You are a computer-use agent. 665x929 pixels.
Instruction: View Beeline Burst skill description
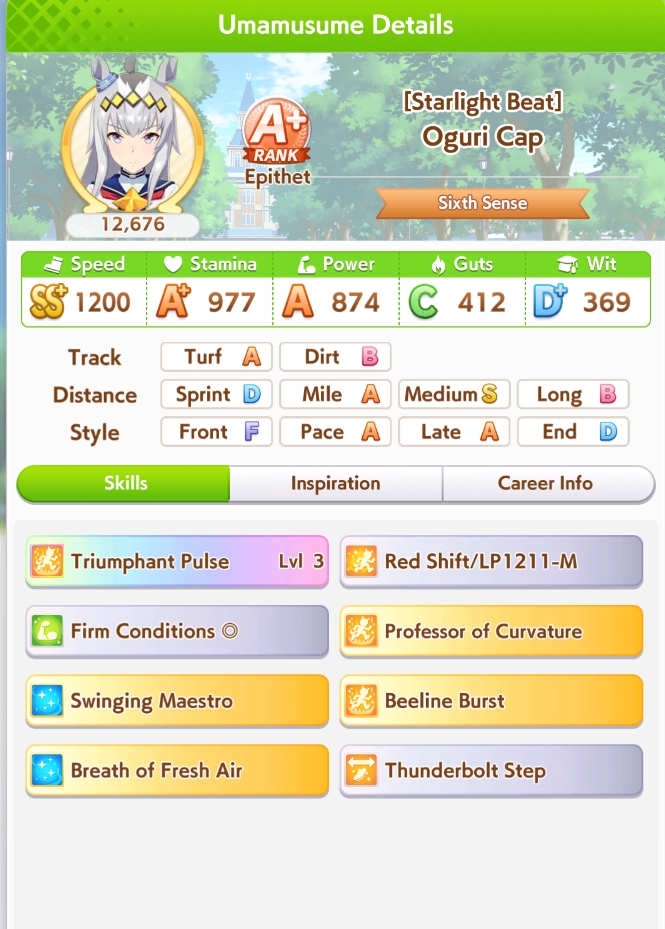tap(491, 700)
